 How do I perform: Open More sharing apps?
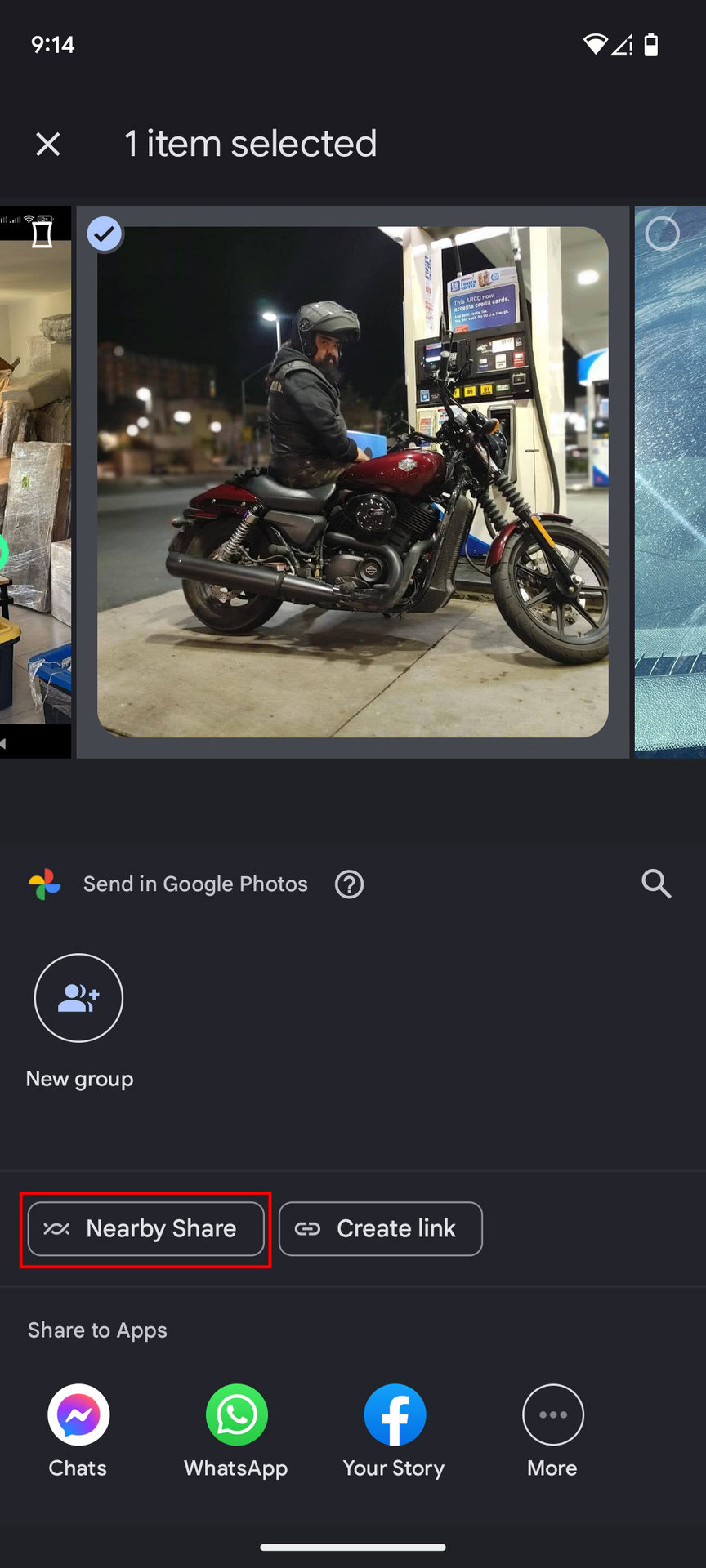(x=552, y=1432)
